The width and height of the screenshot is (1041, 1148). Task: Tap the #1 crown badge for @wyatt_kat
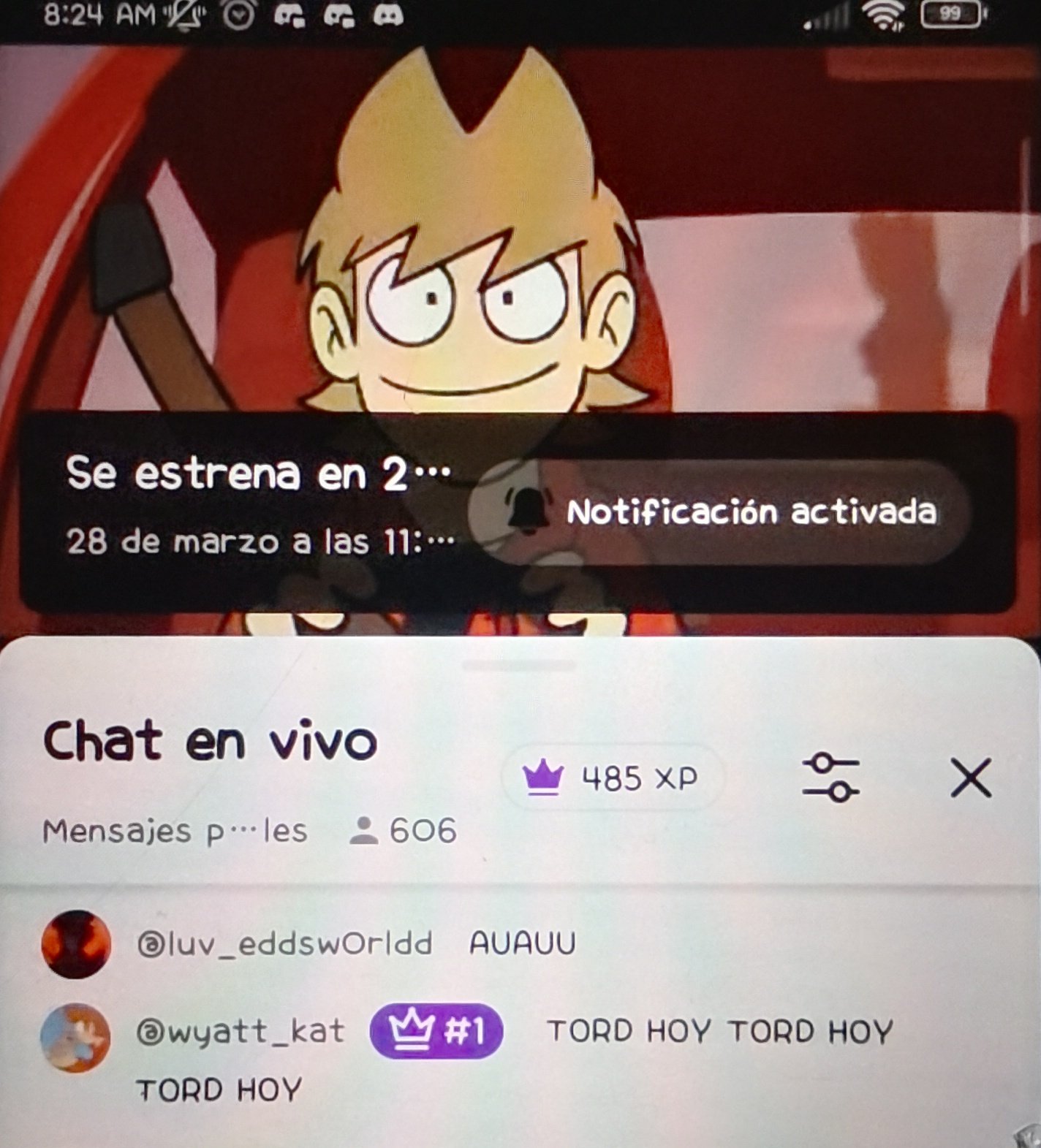(x=436, y=1031)
